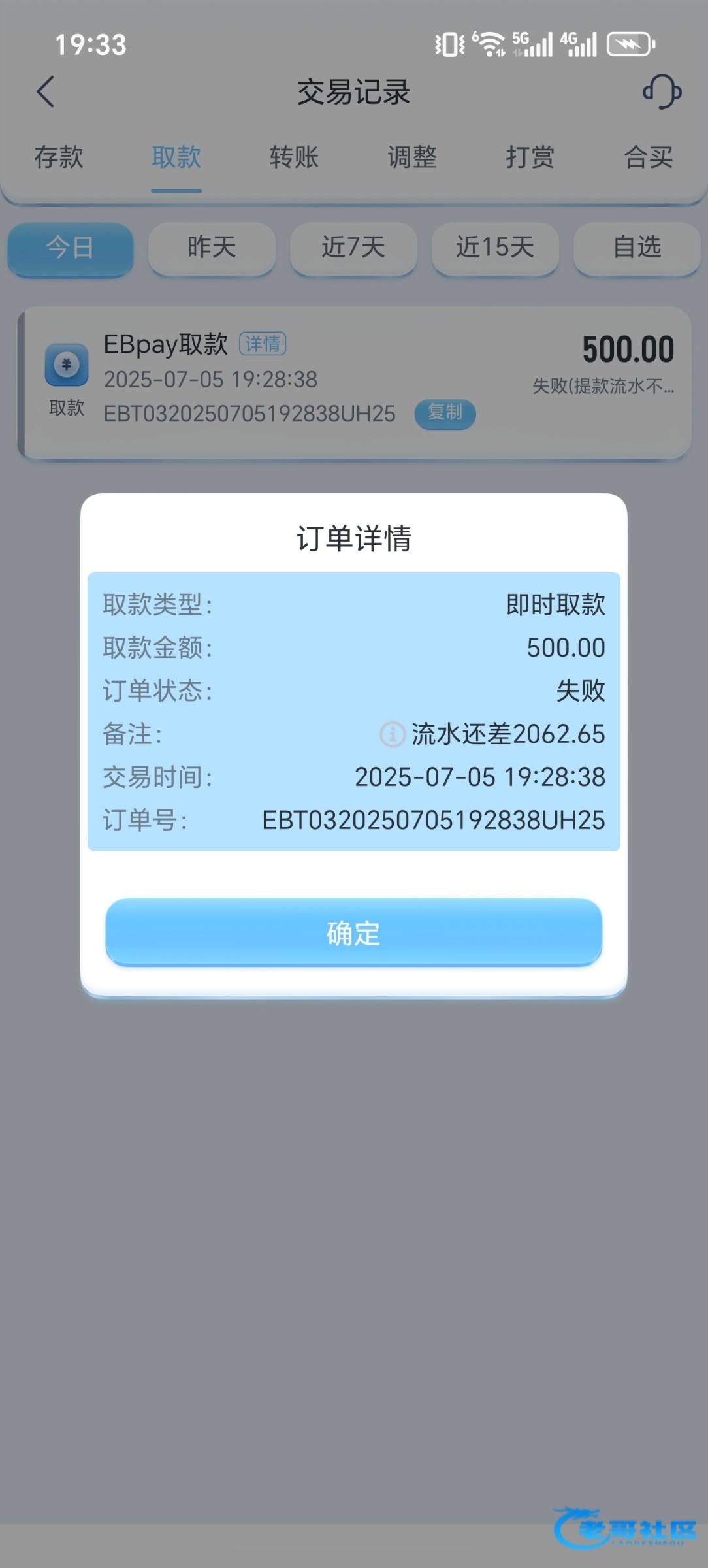Show records from 近15天
The image size is (708, 1568).
click(495, 248)
